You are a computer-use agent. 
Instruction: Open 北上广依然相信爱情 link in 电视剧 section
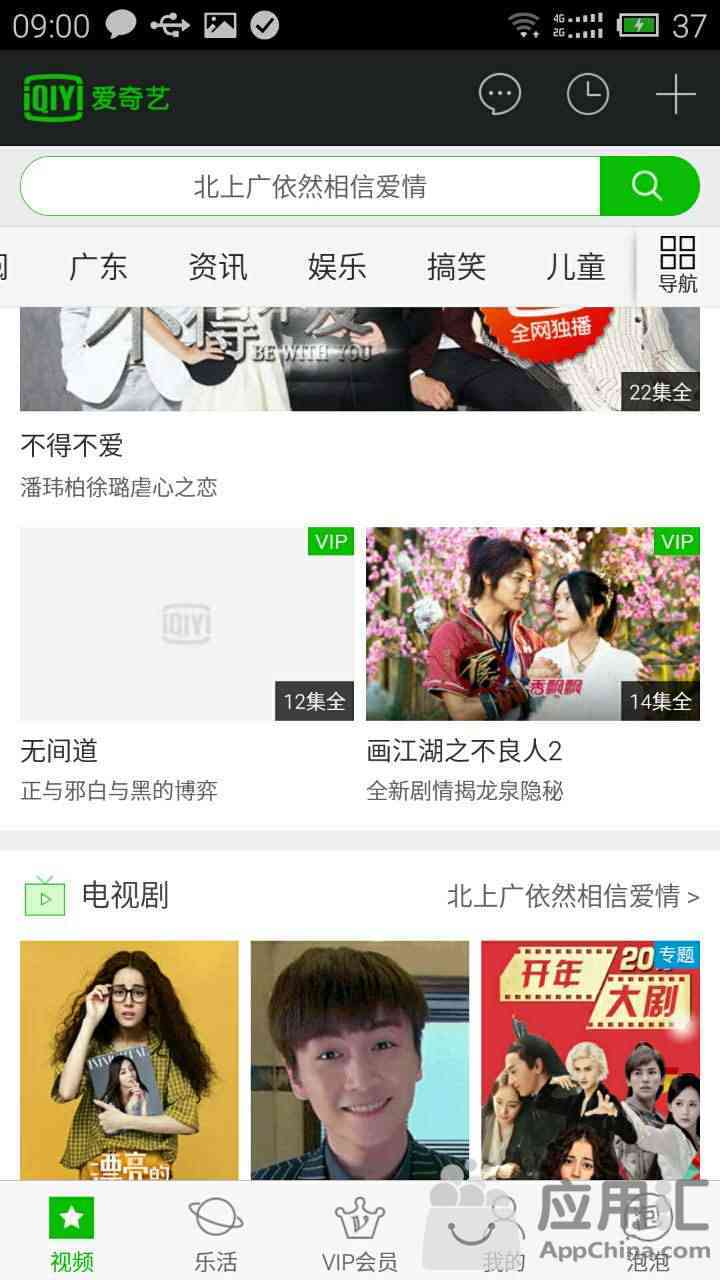point(572,896)
